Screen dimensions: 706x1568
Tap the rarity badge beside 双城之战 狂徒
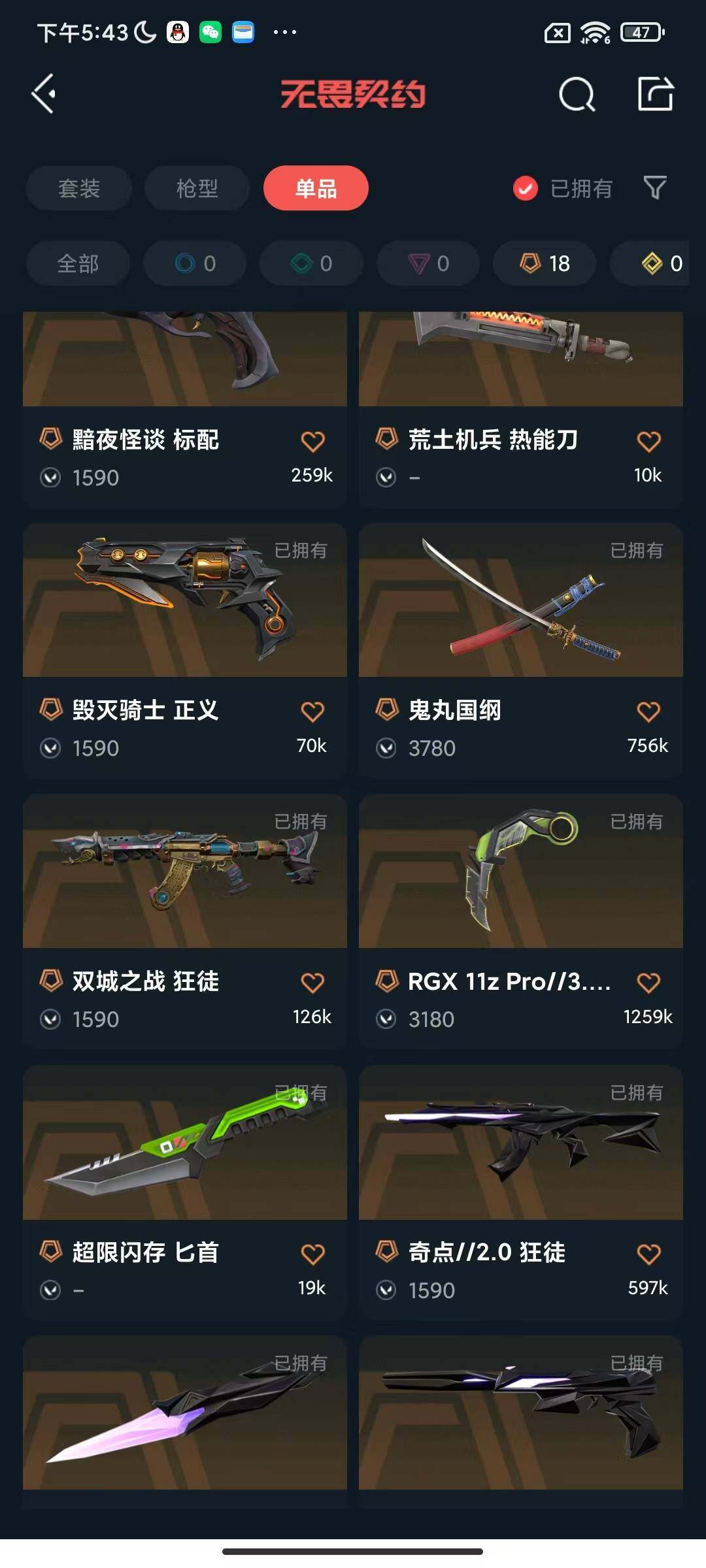pyautogui.click(x=51, y=982)
